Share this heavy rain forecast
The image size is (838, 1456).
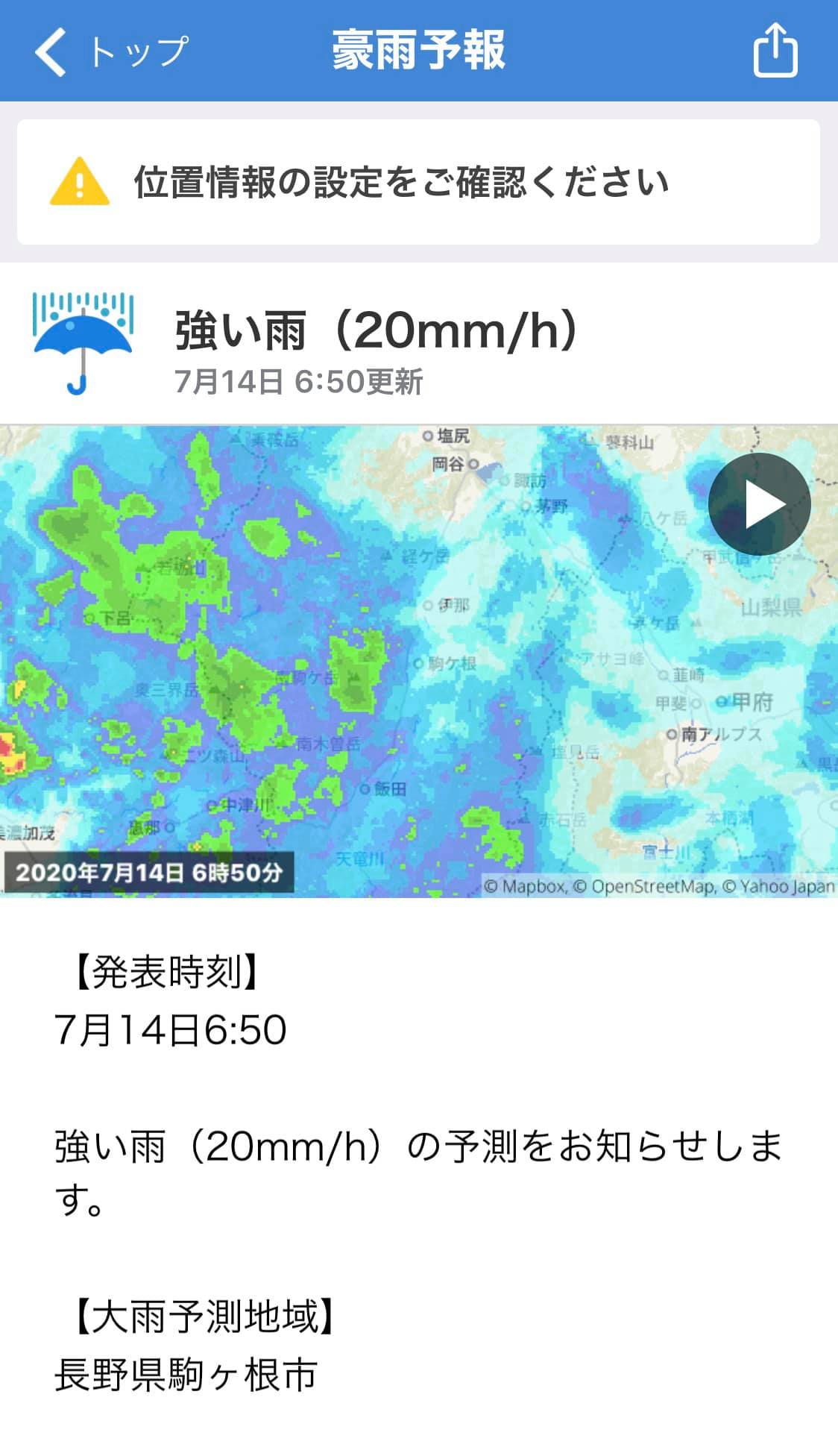point(775,50)
